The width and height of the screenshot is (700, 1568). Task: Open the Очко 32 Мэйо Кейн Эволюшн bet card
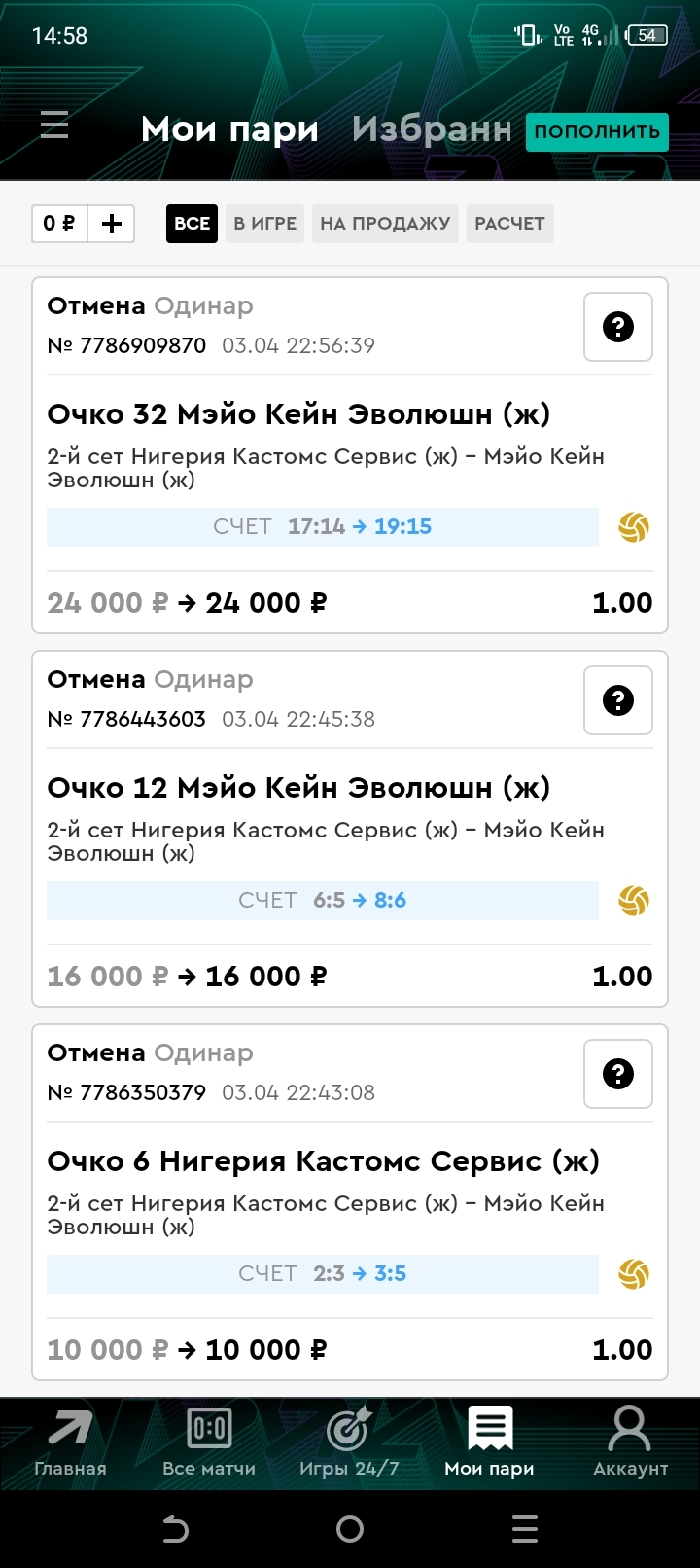tap(350, 455)
